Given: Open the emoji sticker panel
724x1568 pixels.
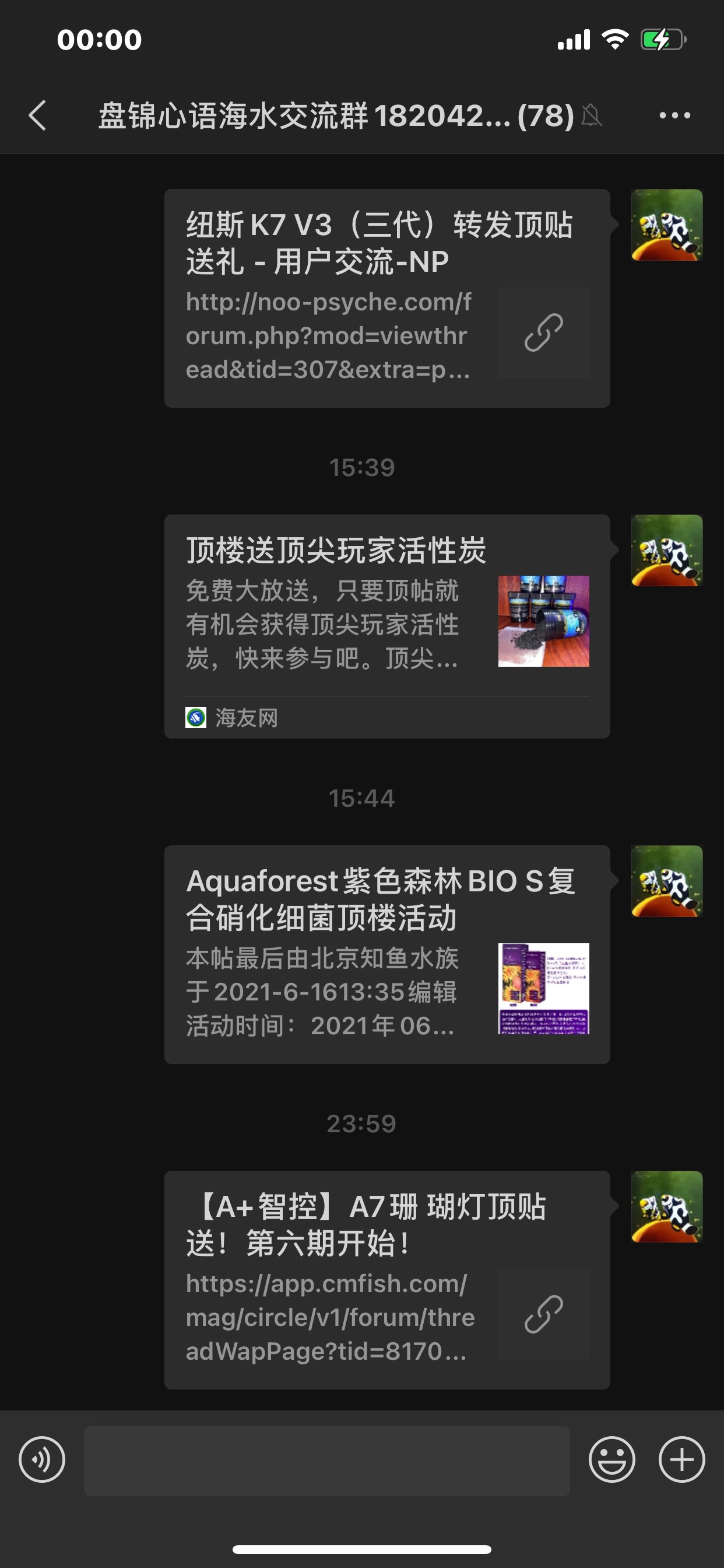Looking at the screenshot, I should (x=611, y=1459).
